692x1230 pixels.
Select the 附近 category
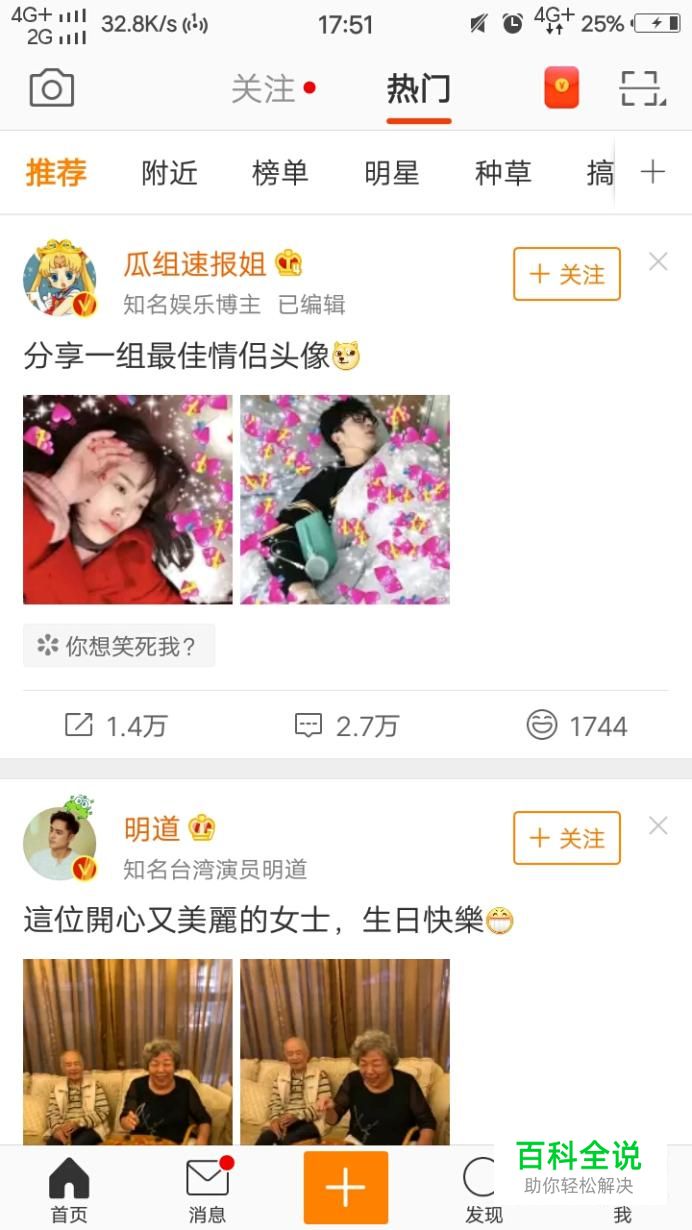point(169,173)
